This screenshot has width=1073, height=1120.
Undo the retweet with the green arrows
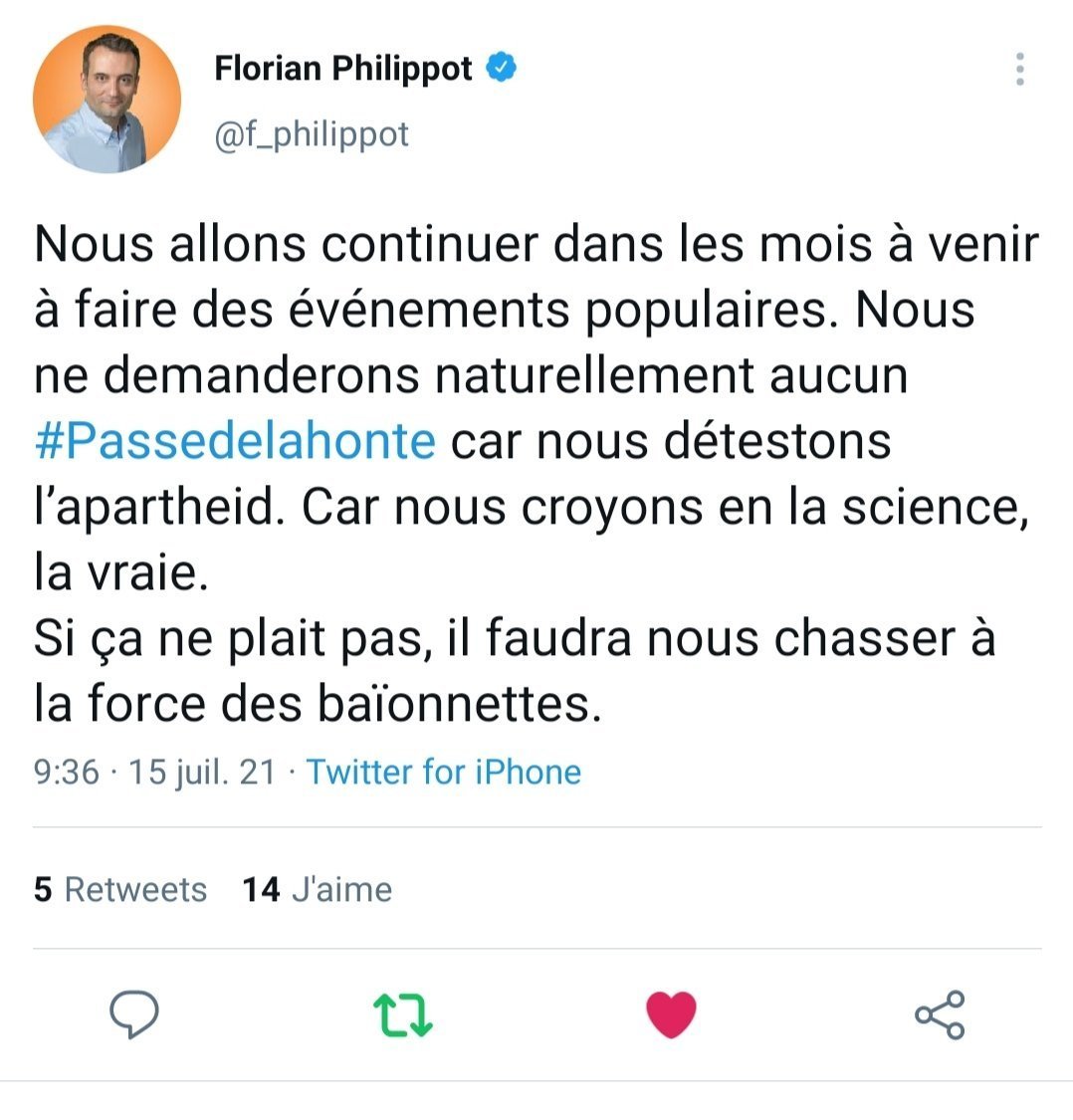403,1014
